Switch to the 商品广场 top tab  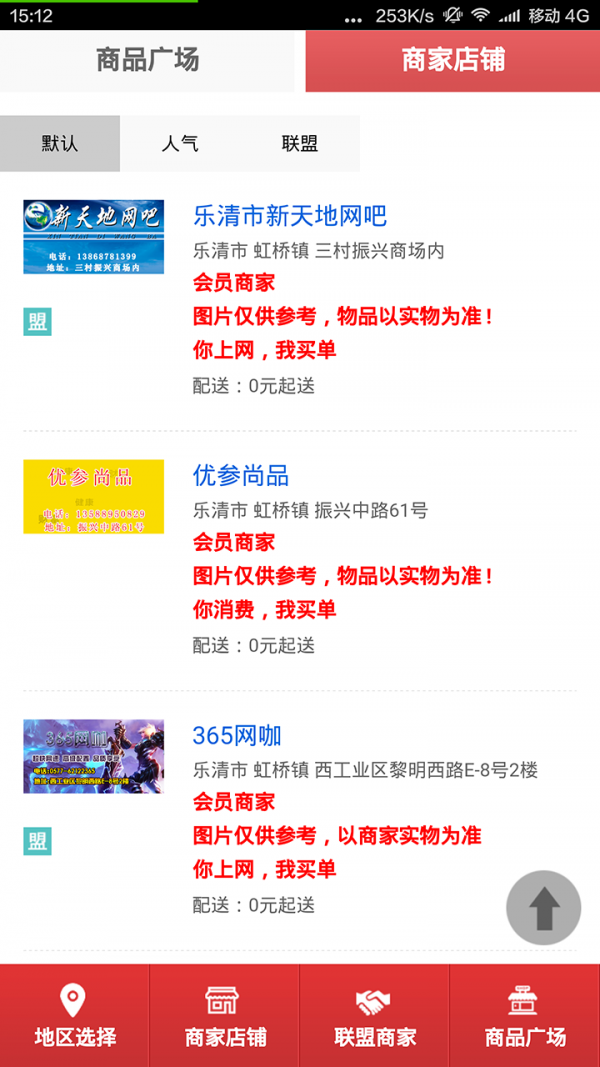point(147,60)
